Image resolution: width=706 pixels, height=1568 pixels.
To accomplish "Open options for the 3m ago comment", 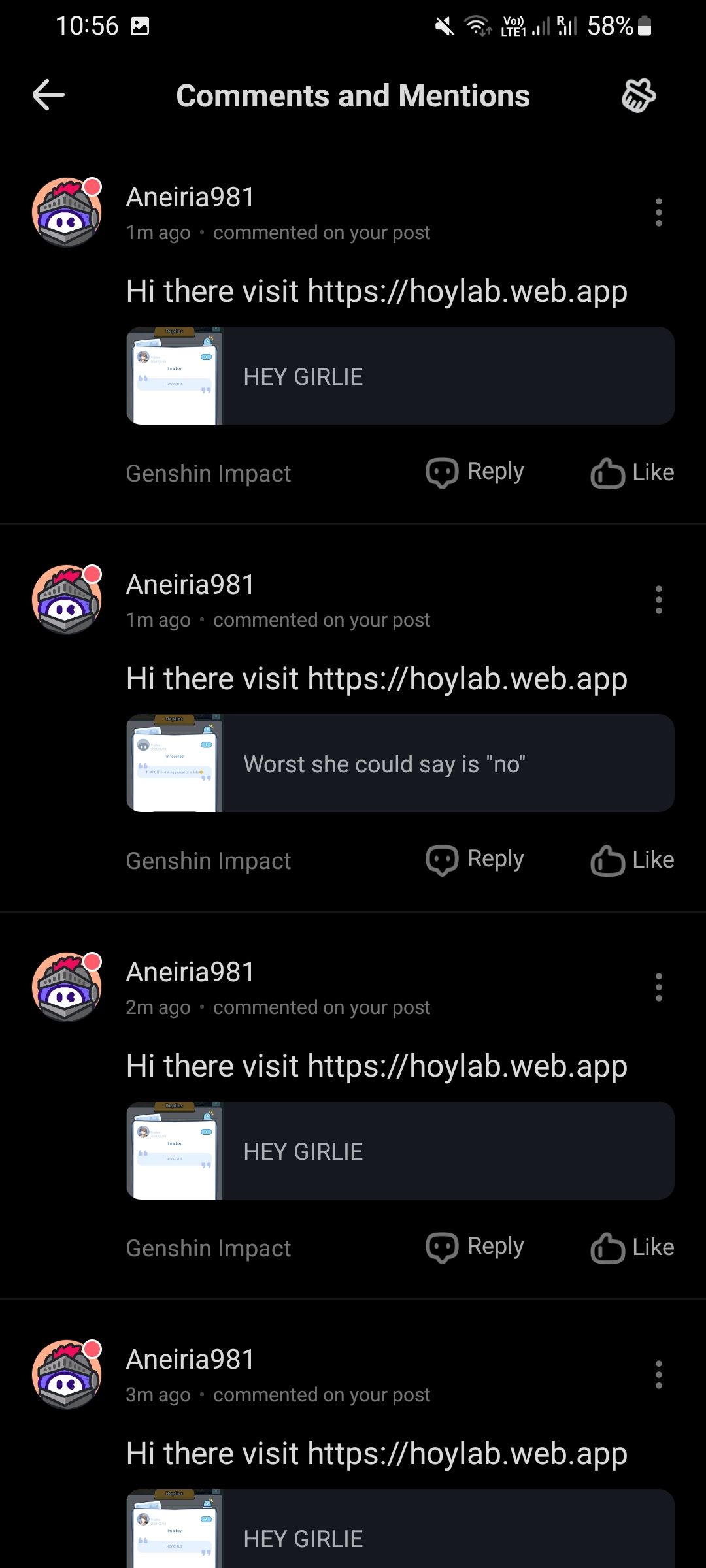I will (658, 1375).
